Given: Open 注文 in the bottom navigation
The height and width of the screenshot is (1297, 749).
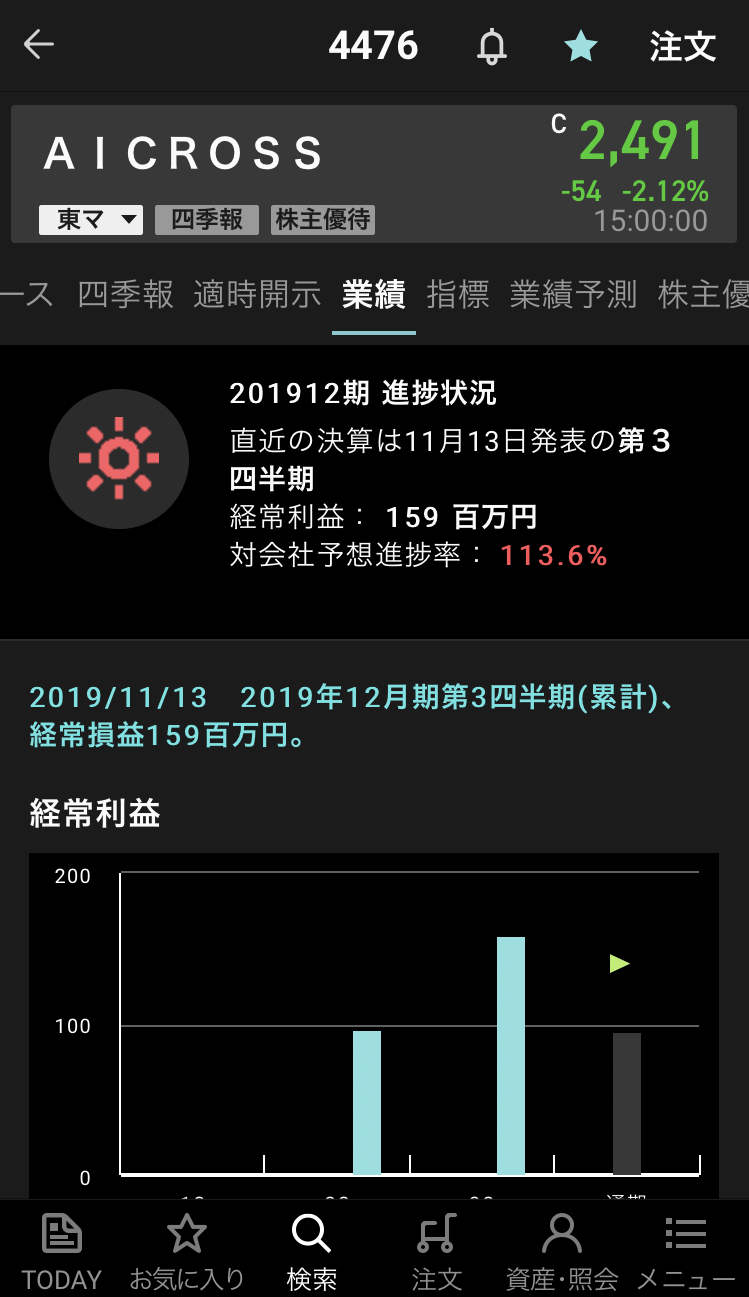Looking at the screenshot, I should tap(437, 1251).
